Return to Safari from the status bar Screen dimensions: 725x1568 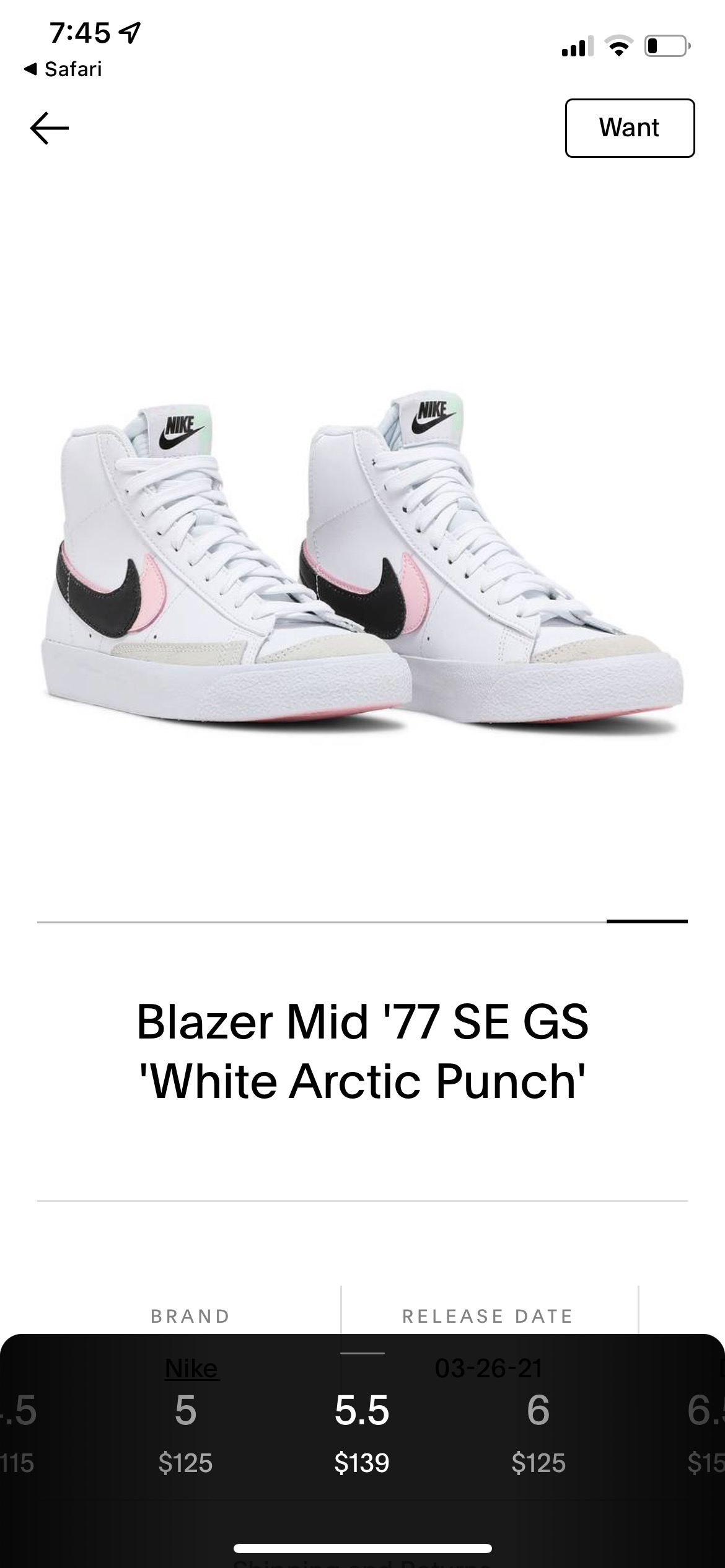pos(64,69)
